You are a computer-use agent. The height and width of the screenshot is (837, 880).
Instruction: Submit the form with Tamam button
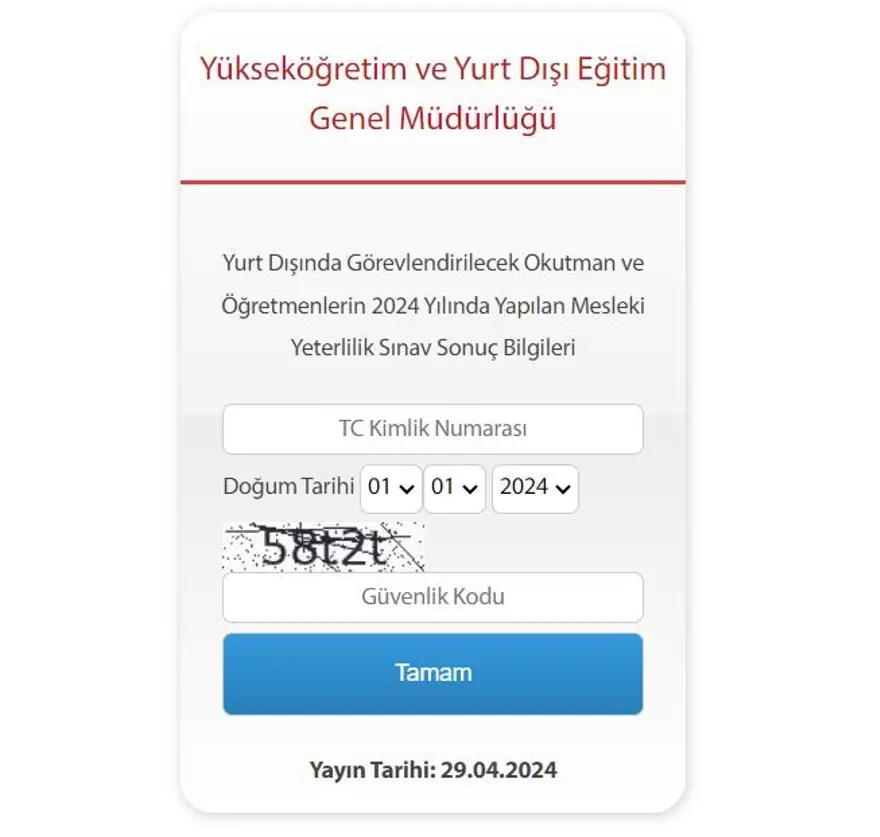[x=432, y=673]
